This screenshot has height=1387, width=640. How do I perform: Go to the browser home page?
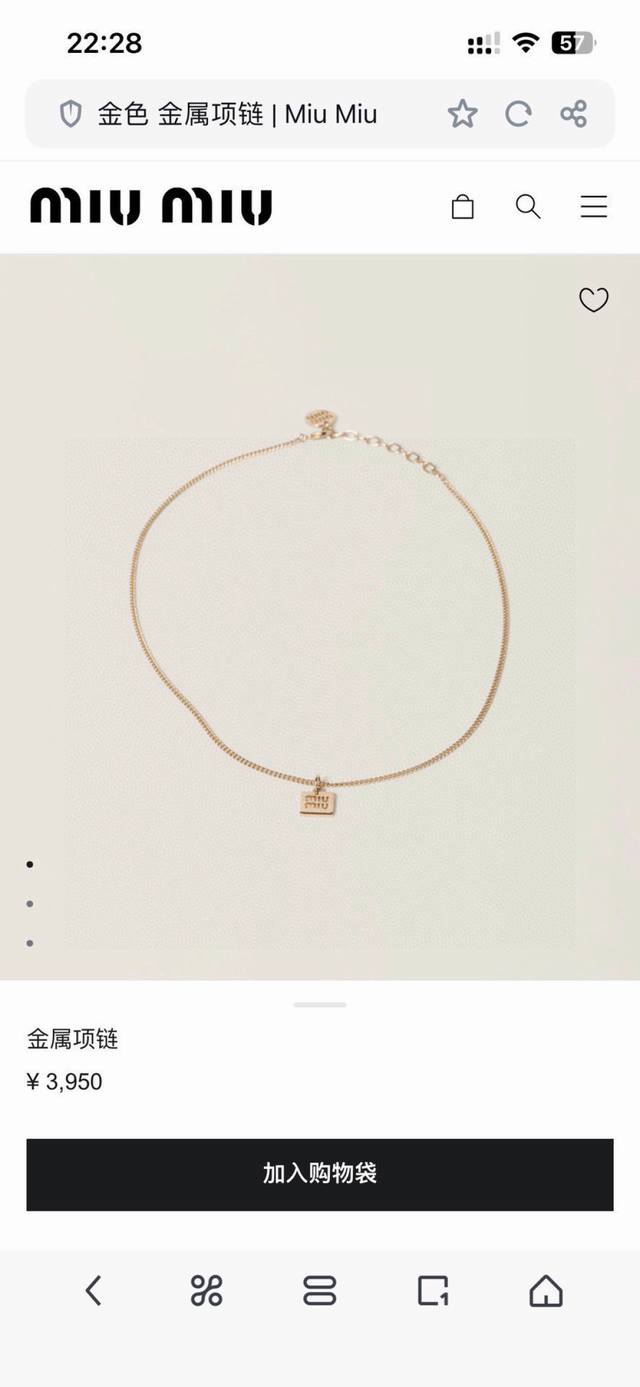[x=546, y=1291]
